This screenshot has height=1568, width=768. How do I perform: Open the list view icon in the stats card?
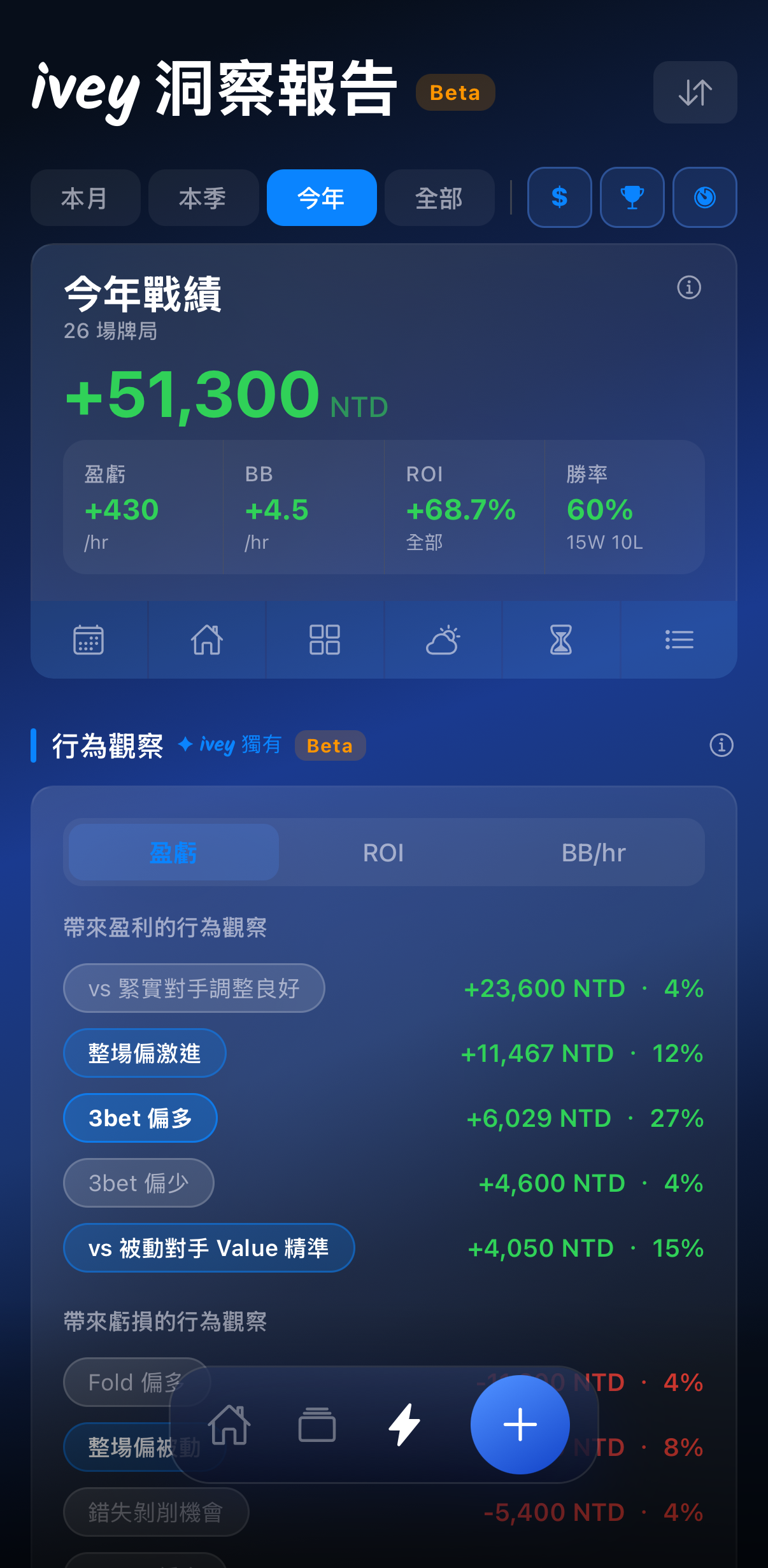679,640
